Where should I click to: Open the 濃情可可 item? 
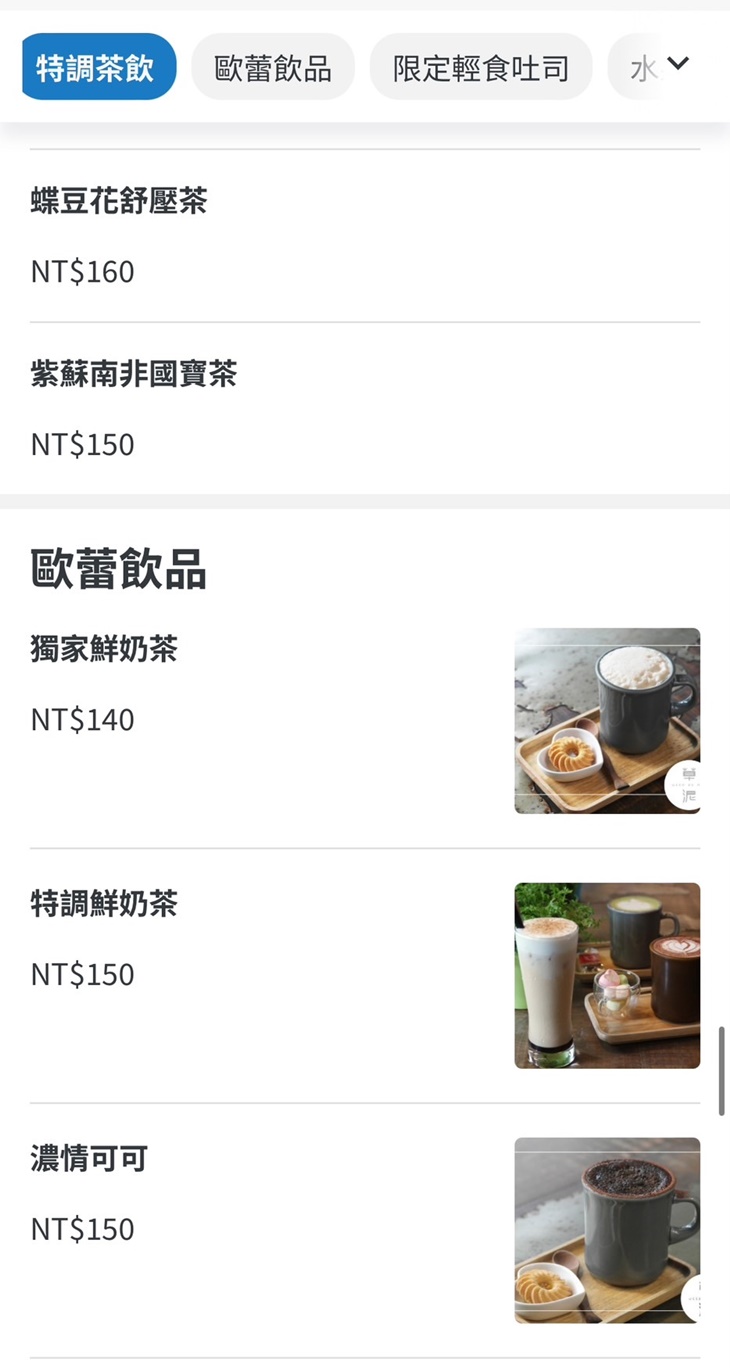pyautogui.click(x=87, y=1159)
